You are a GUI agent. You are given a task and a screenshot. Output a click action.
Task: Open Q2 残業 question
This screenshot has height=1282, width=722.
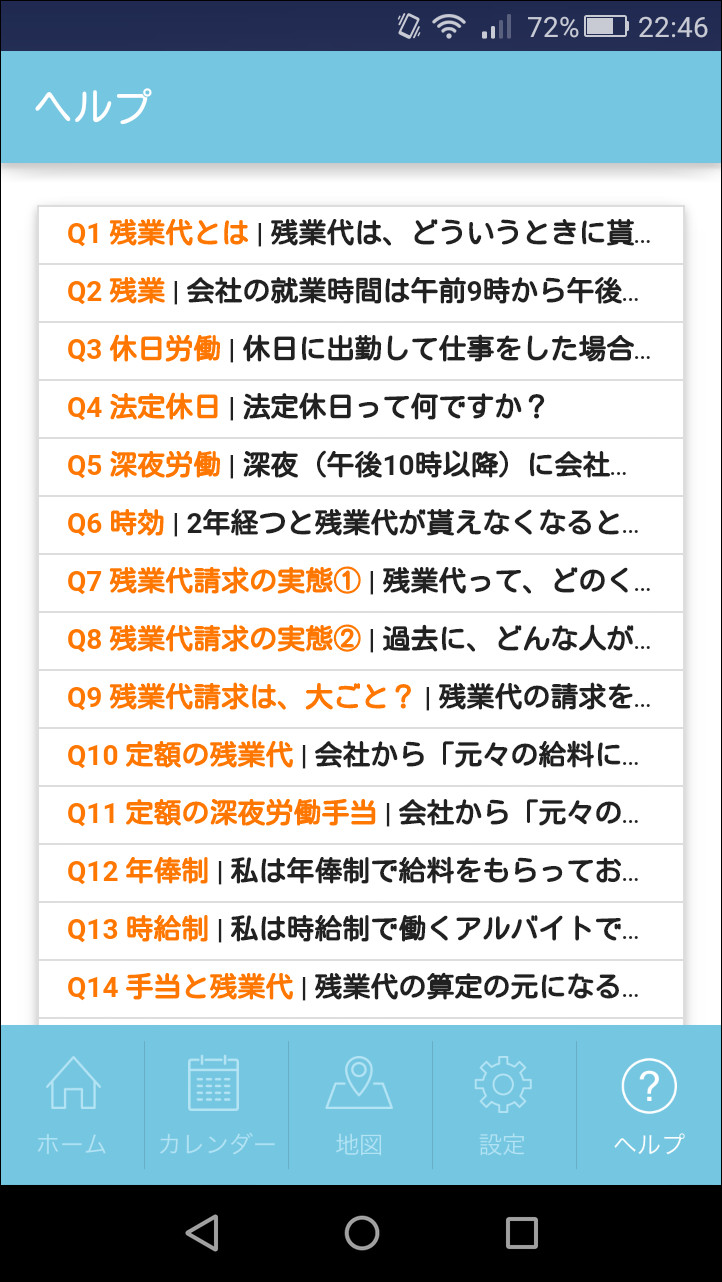pos(360,293)
